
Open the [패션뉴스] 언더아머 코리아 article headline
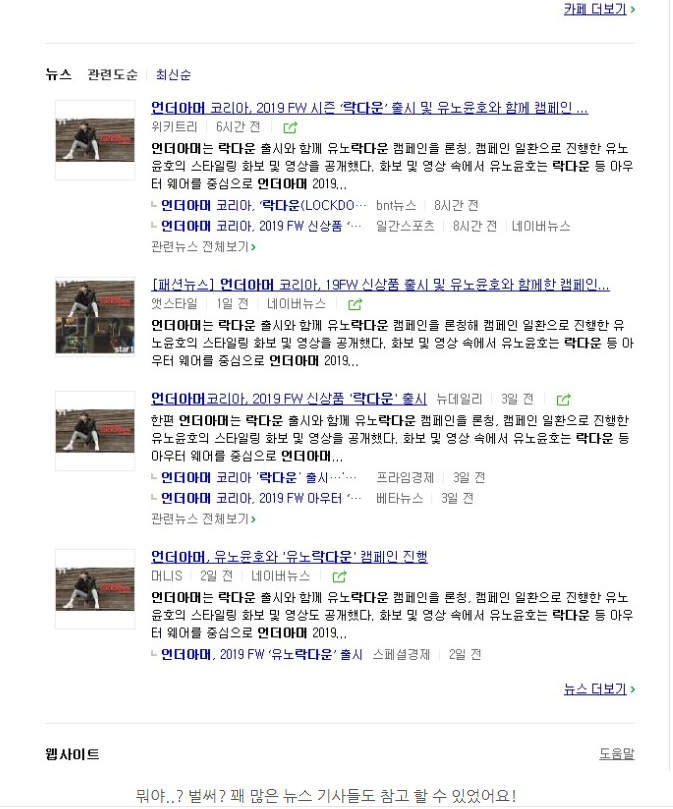(x=380, y=285)
